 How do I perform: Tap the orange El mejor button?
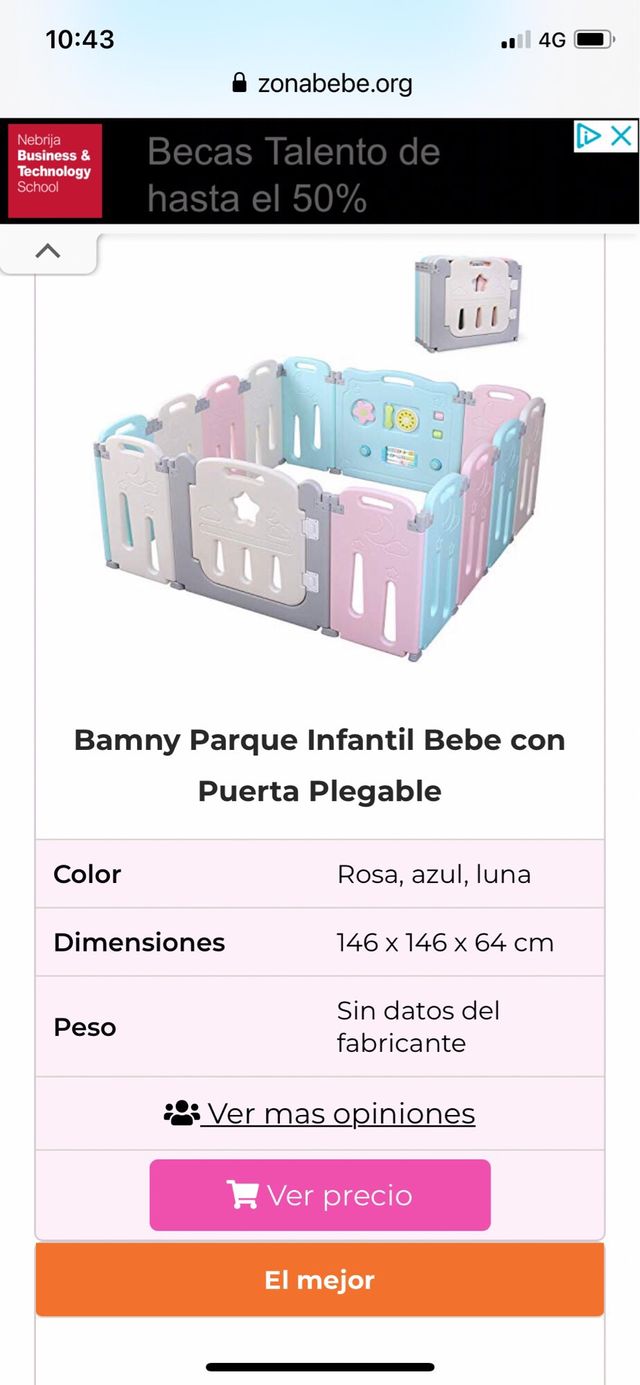pyautogui.click(x=320, y=1279)
